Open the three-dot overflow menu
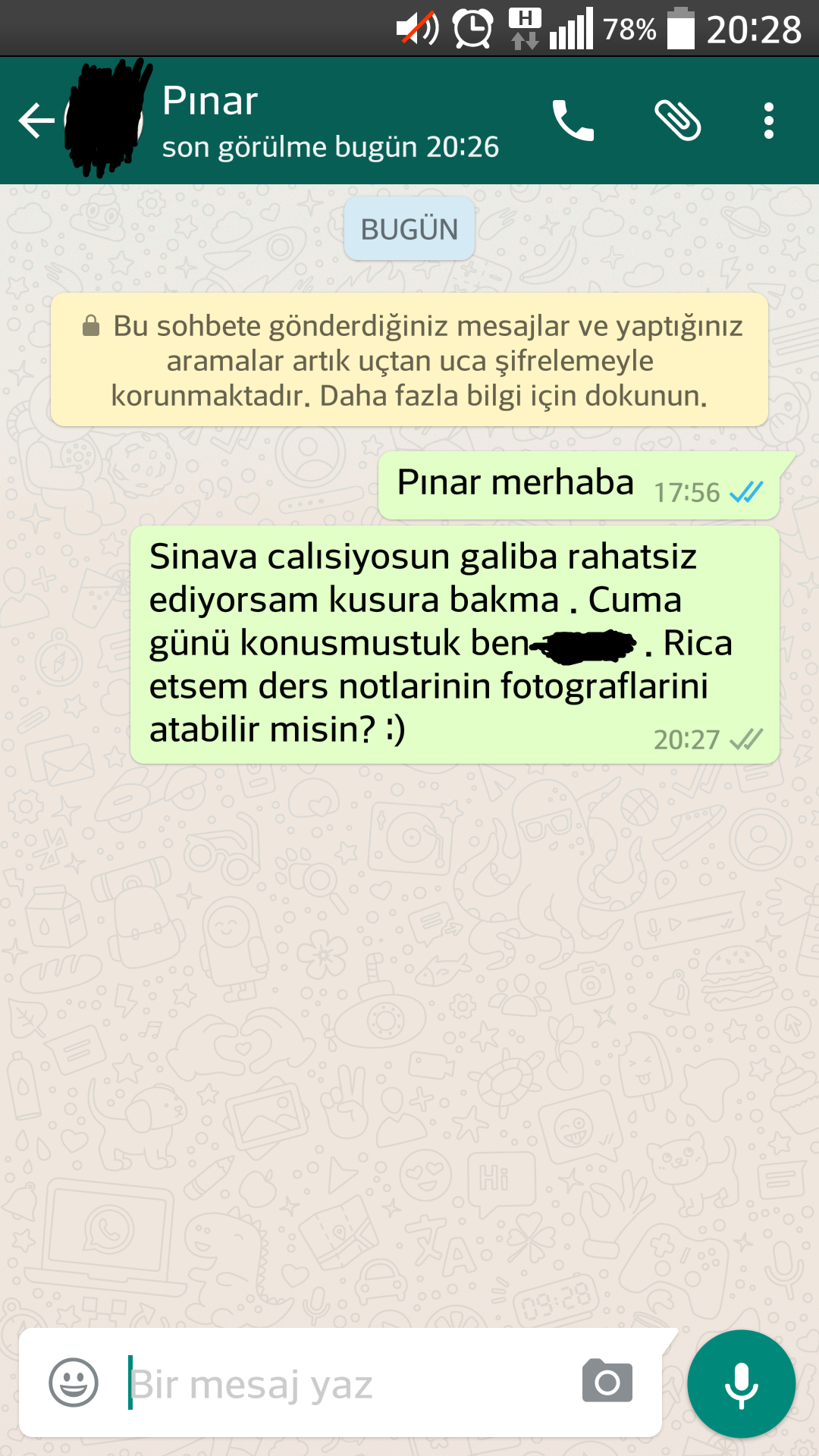The height and width of the screenshot is (1456, 819). 768,121
